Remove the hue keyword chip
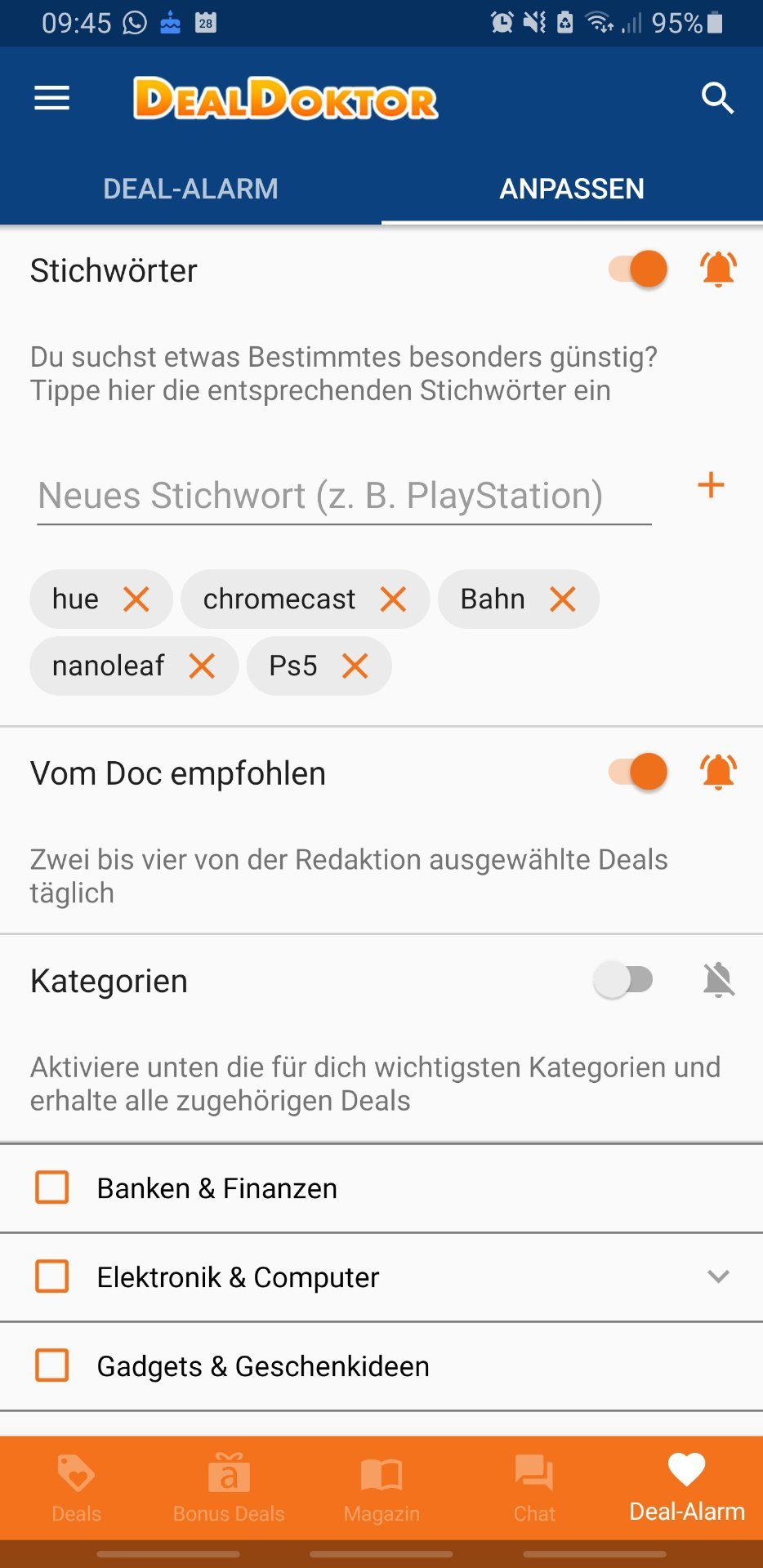This screenshot has height=1568, width=763. click(x=136, y=599)
